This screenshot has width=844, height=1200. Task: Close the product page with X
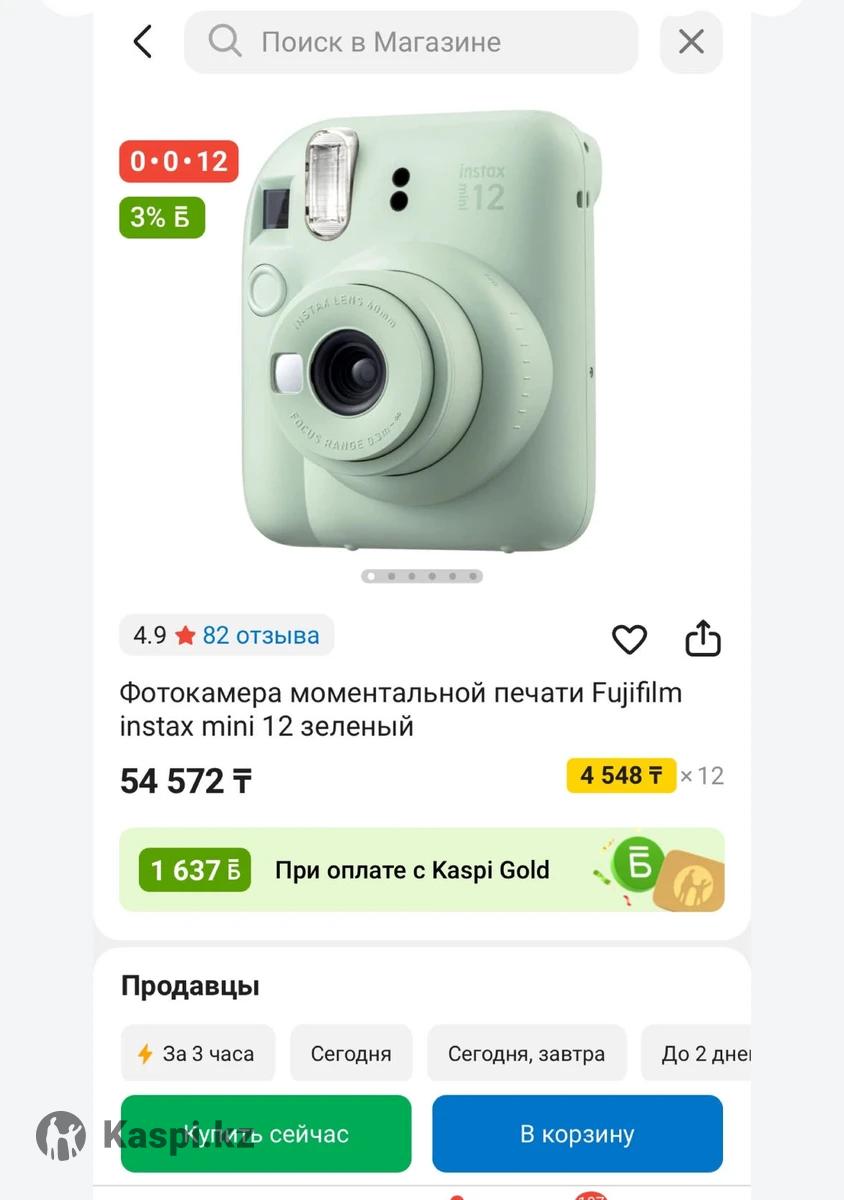pyautogui.click(x=691, y=42)
